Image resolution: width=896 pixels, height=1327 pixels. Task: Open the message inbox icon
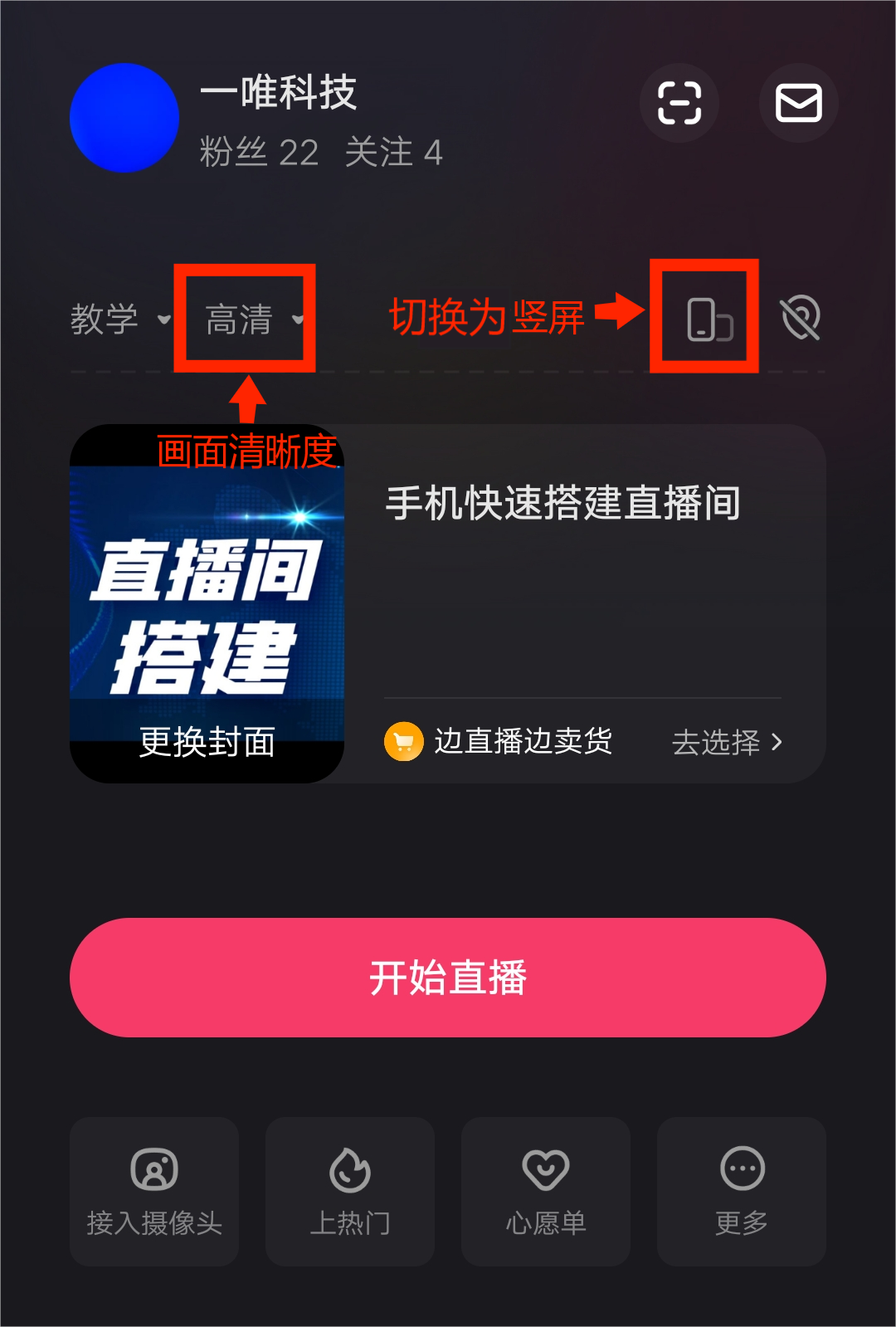798,102
